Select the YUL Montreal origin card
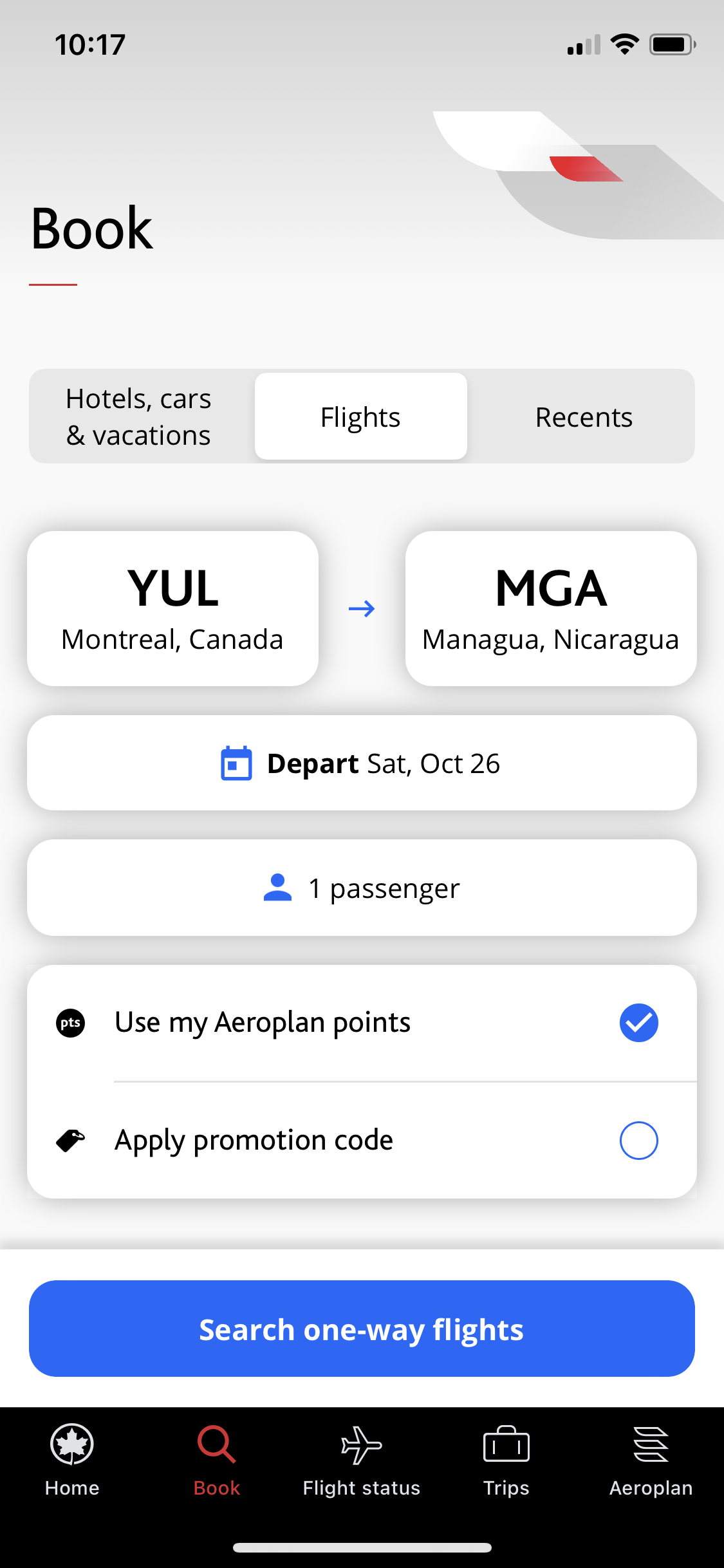Screen dimensions: 724x1568 172,607
